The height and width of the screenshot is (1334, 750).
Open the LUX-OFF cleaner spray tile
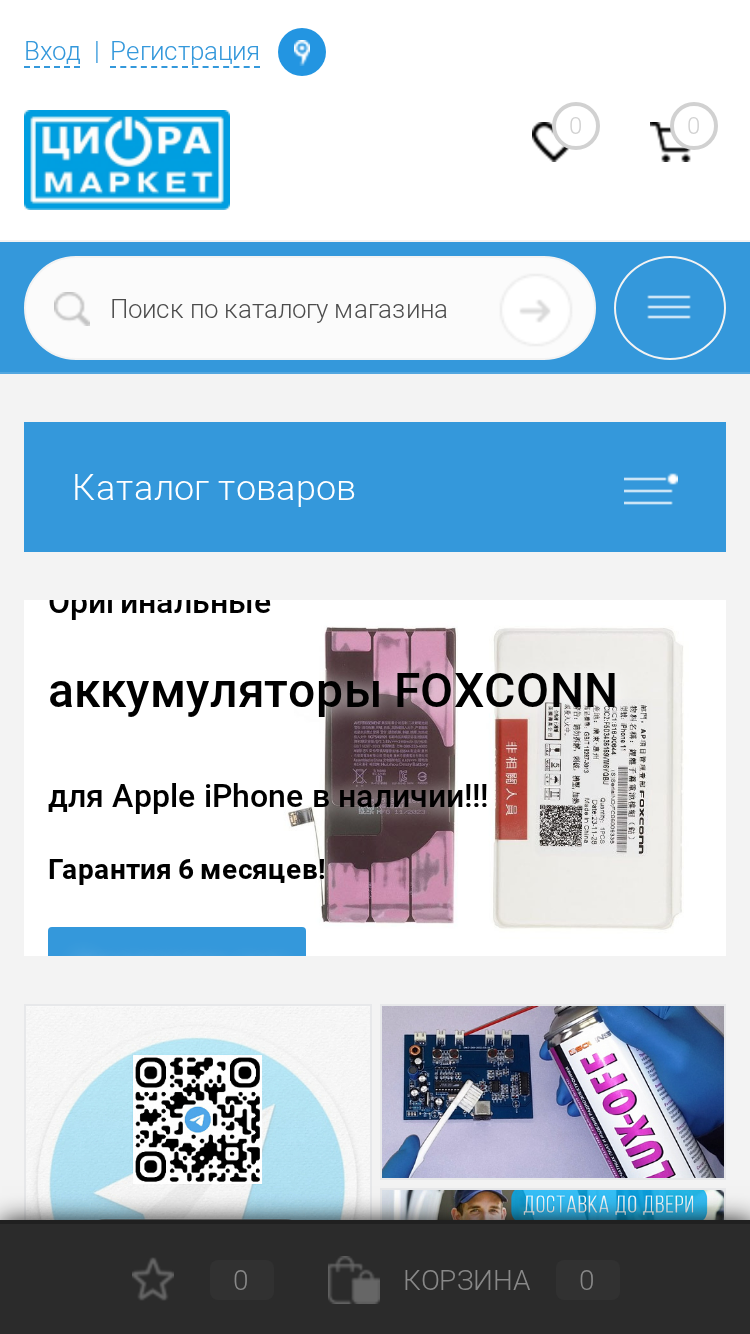[x=553, y=1092]
